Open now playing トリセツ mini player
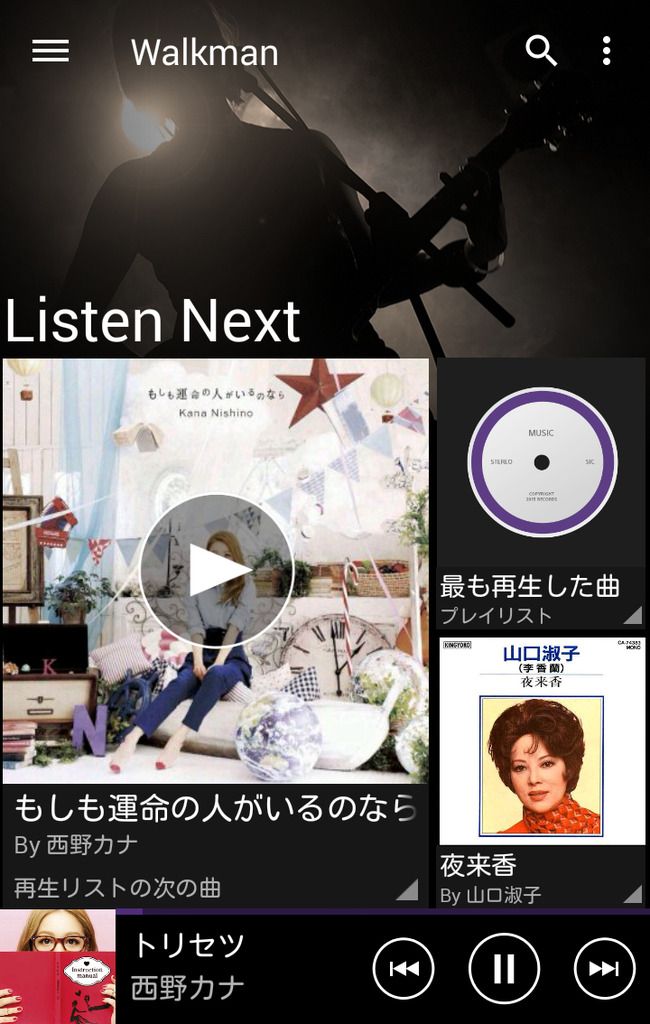The height and width of the screenshot is (1024, 650). tap(190, 966)
